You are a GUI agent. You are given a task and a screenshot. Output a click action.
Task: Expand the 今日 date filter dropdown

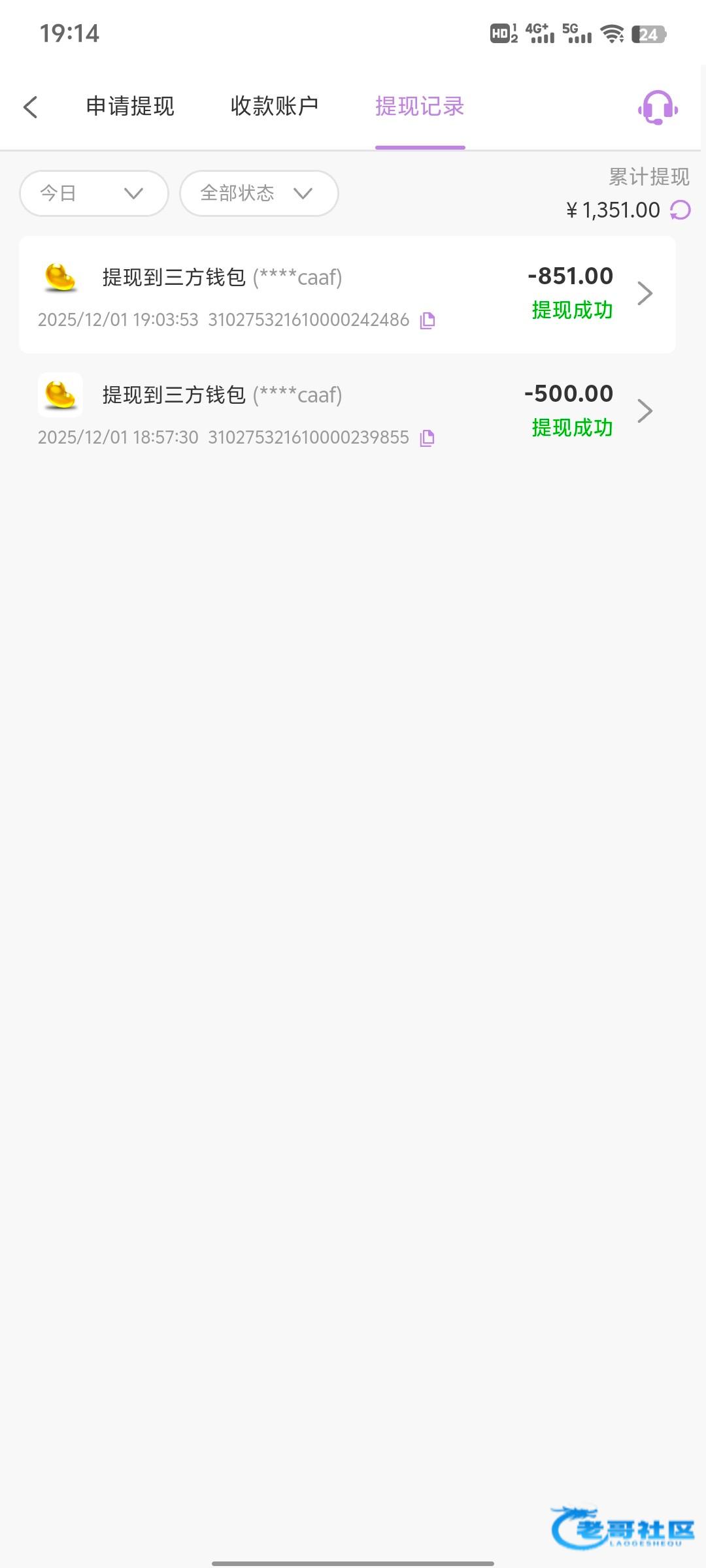click(x=93, y=193)
